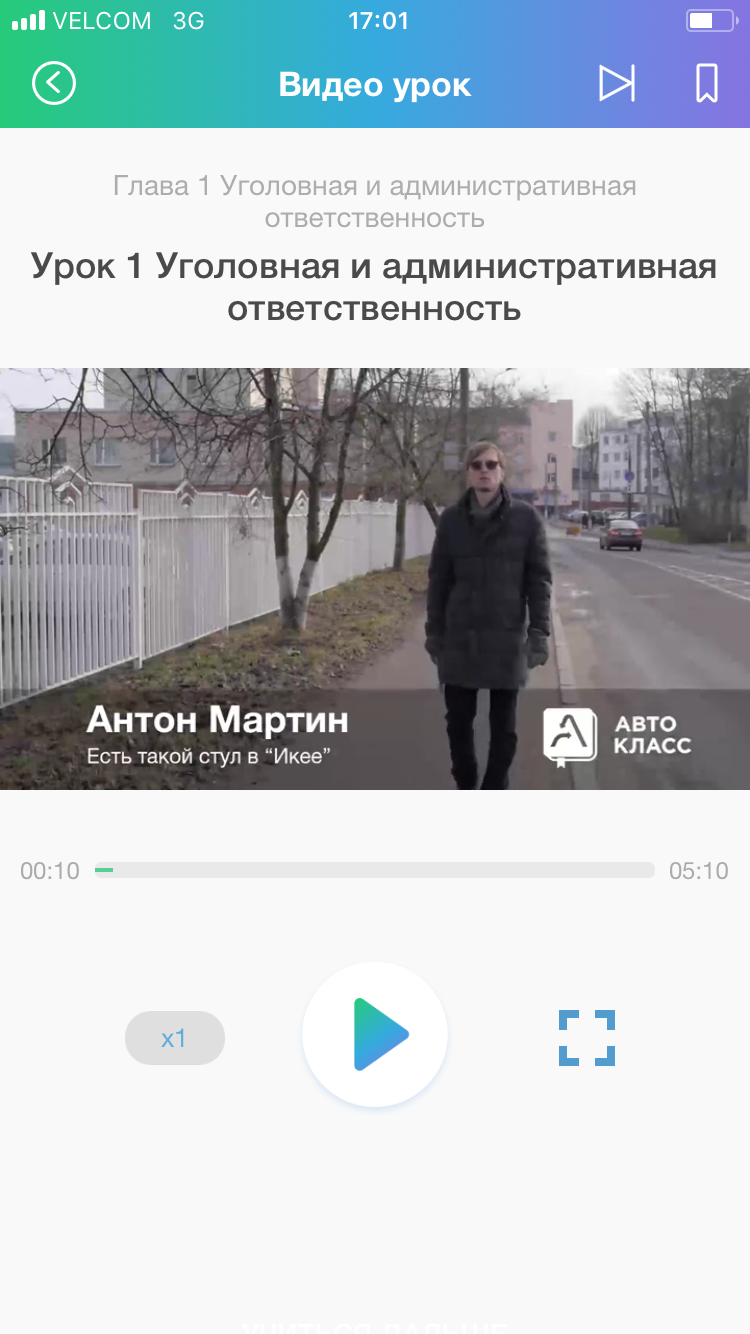Go back with the arrow button
The image size is (750, 1334).
click(54, 83)
